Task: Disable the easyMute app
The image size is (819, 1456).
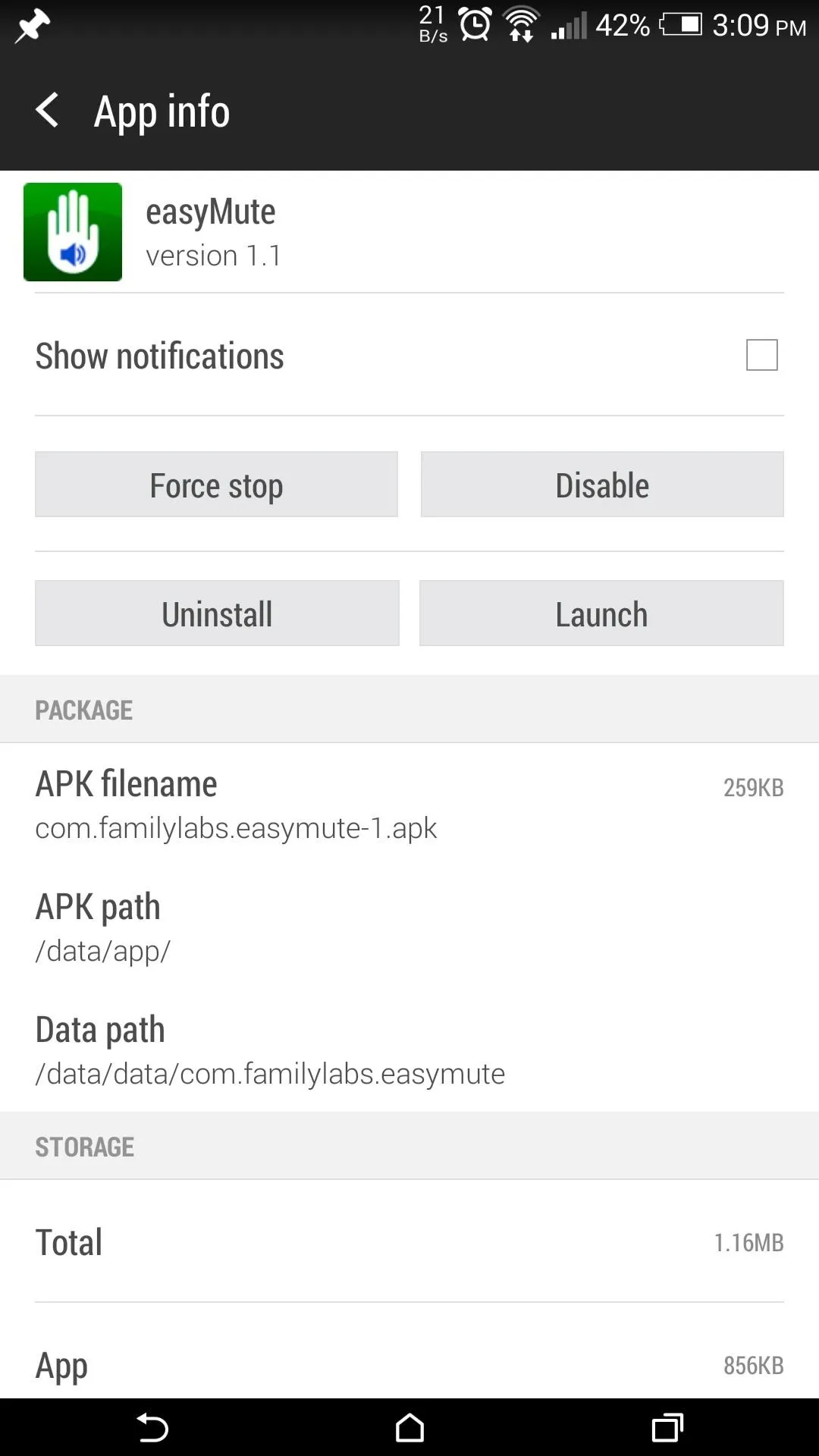Action: point(602,485)
